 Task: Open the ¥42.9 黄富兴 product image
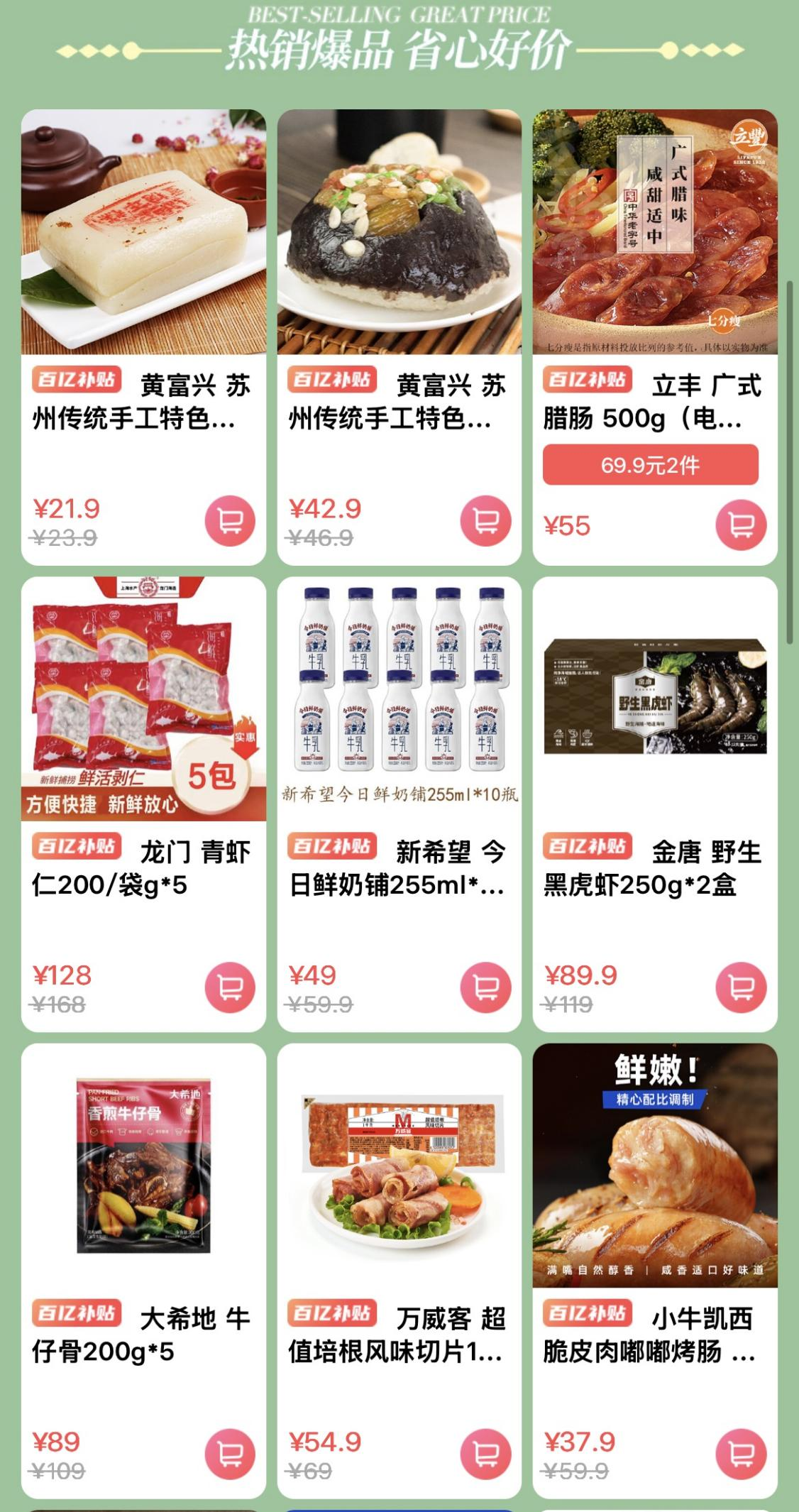pyautogui.click(x=399, y=231)
